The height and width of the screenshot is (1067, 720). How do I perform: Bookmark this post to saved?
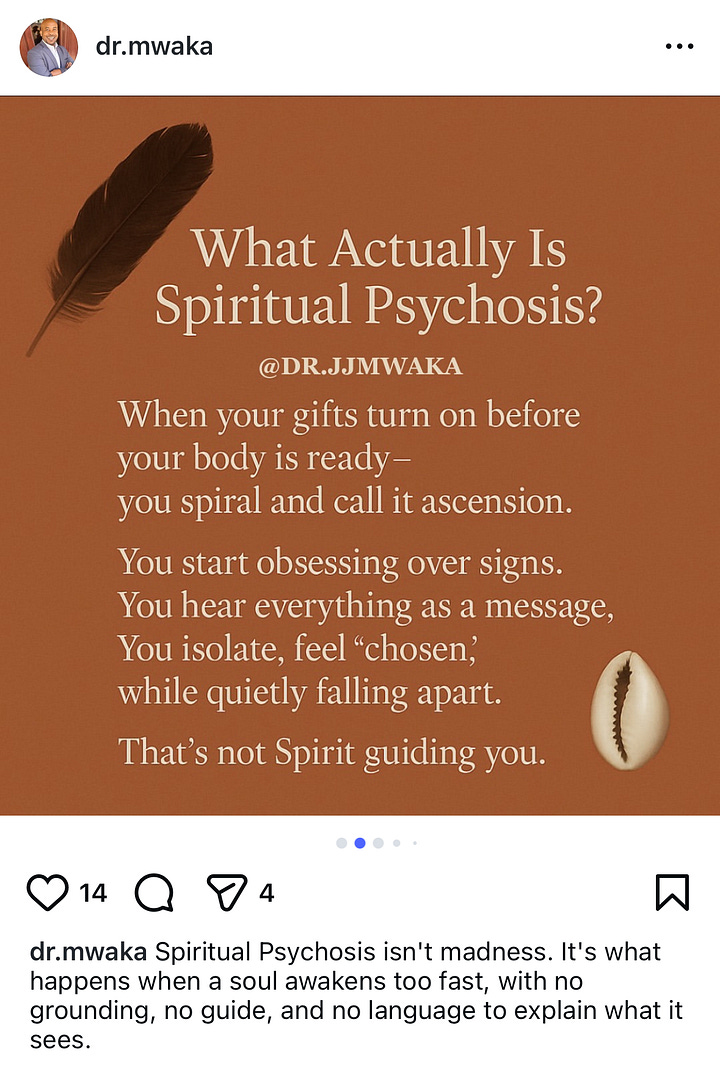[x=672, y=892]
